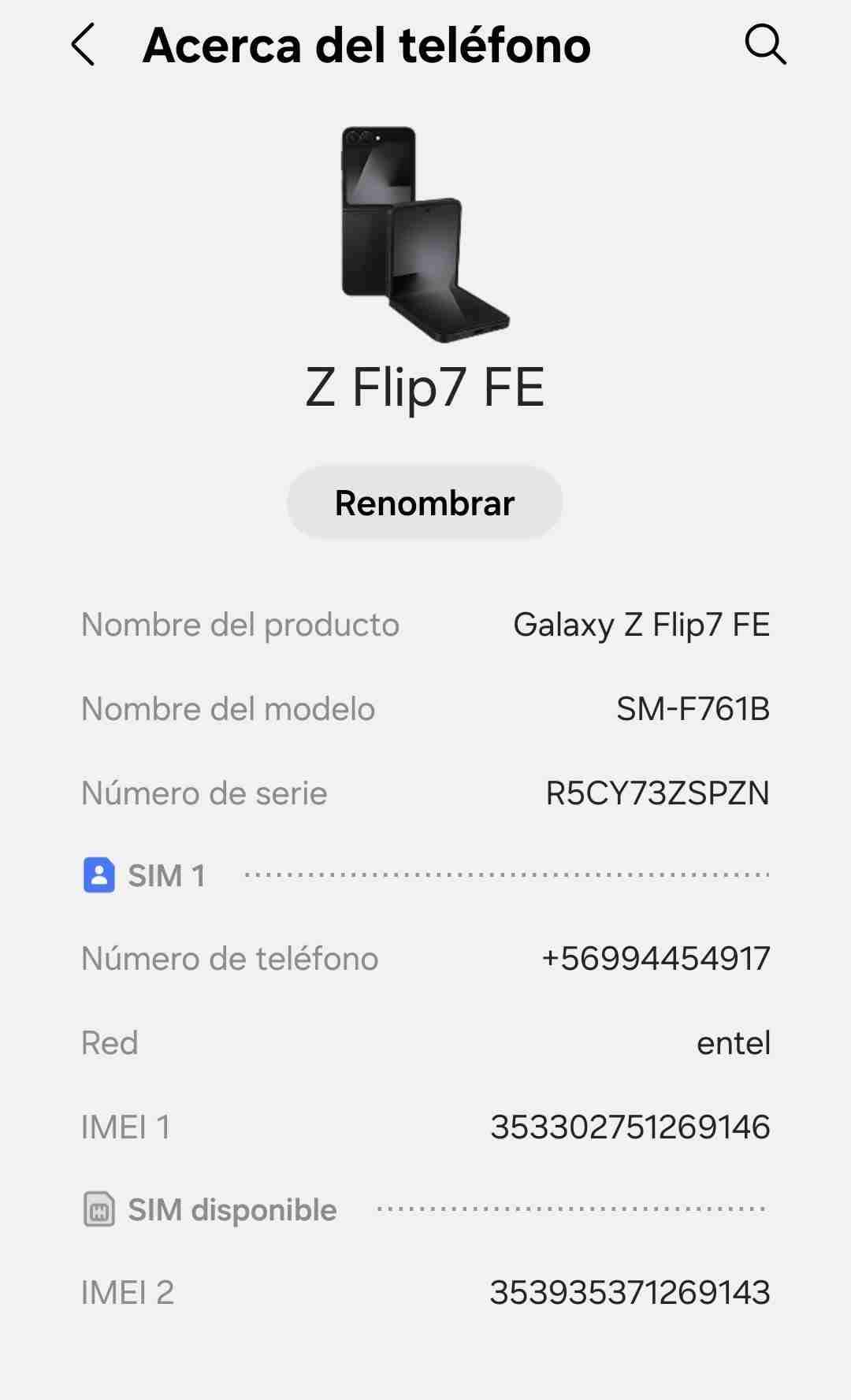Tap the Número de serie label

coord(204,793)
